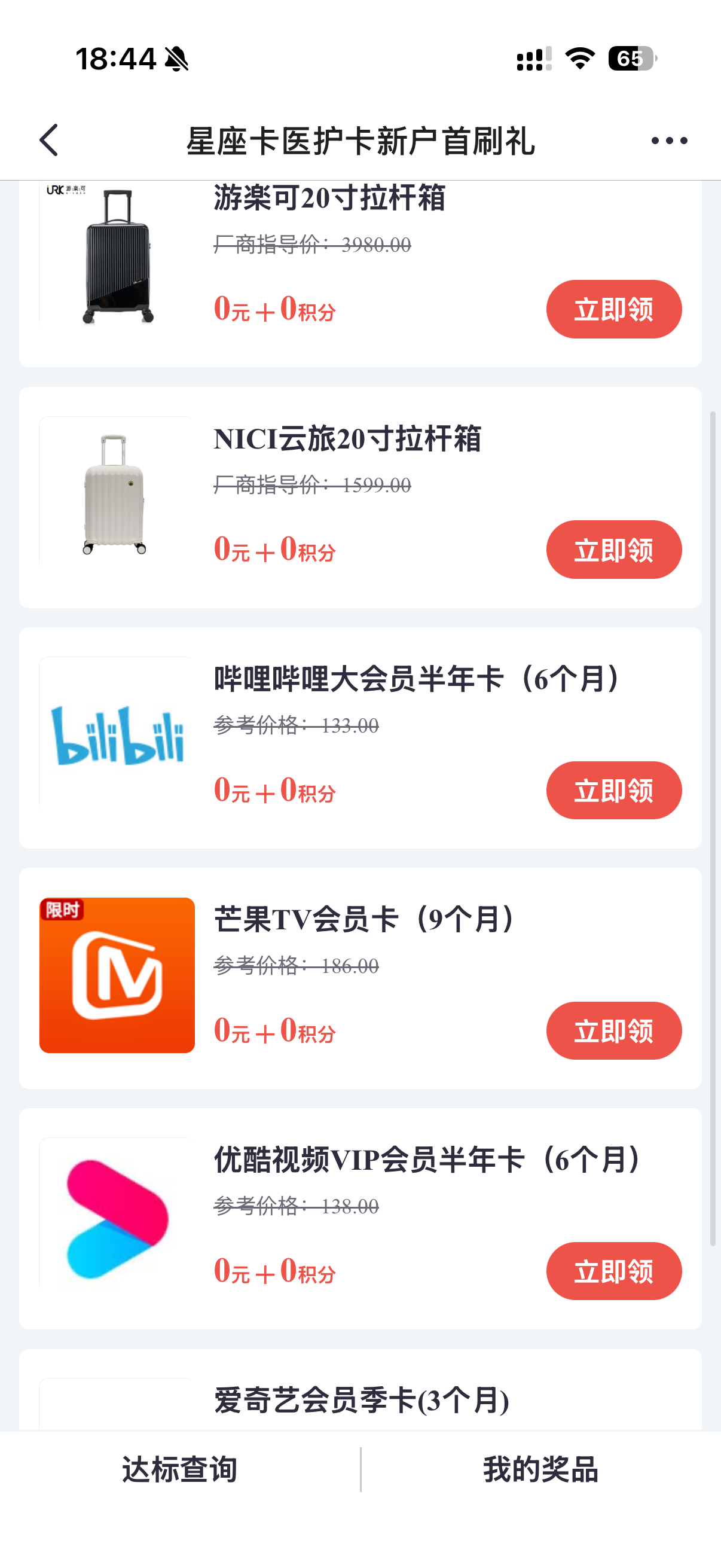Claim the 优酷视频VIP会员半年卡

click(x=613, y=1271)
